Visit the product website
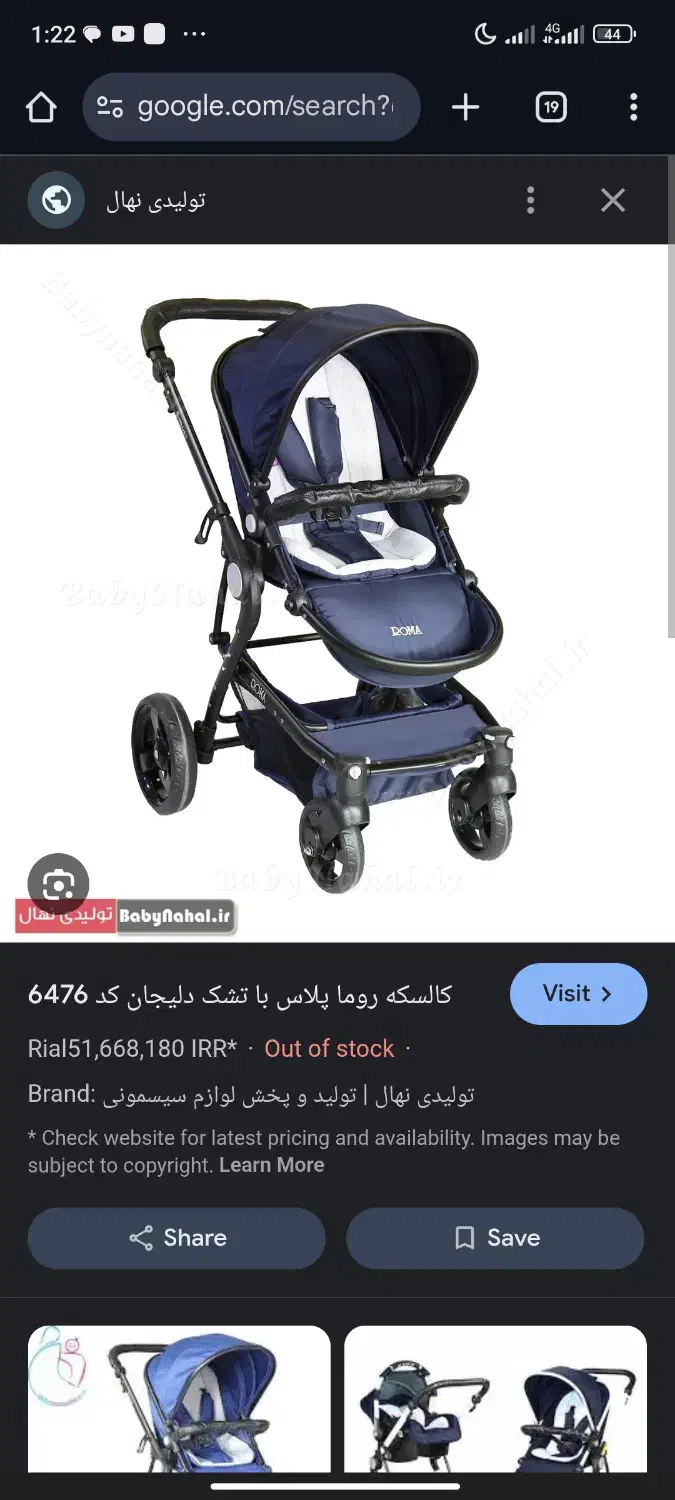The width and height of the screenshot is (675, 1500). (578, 994)
